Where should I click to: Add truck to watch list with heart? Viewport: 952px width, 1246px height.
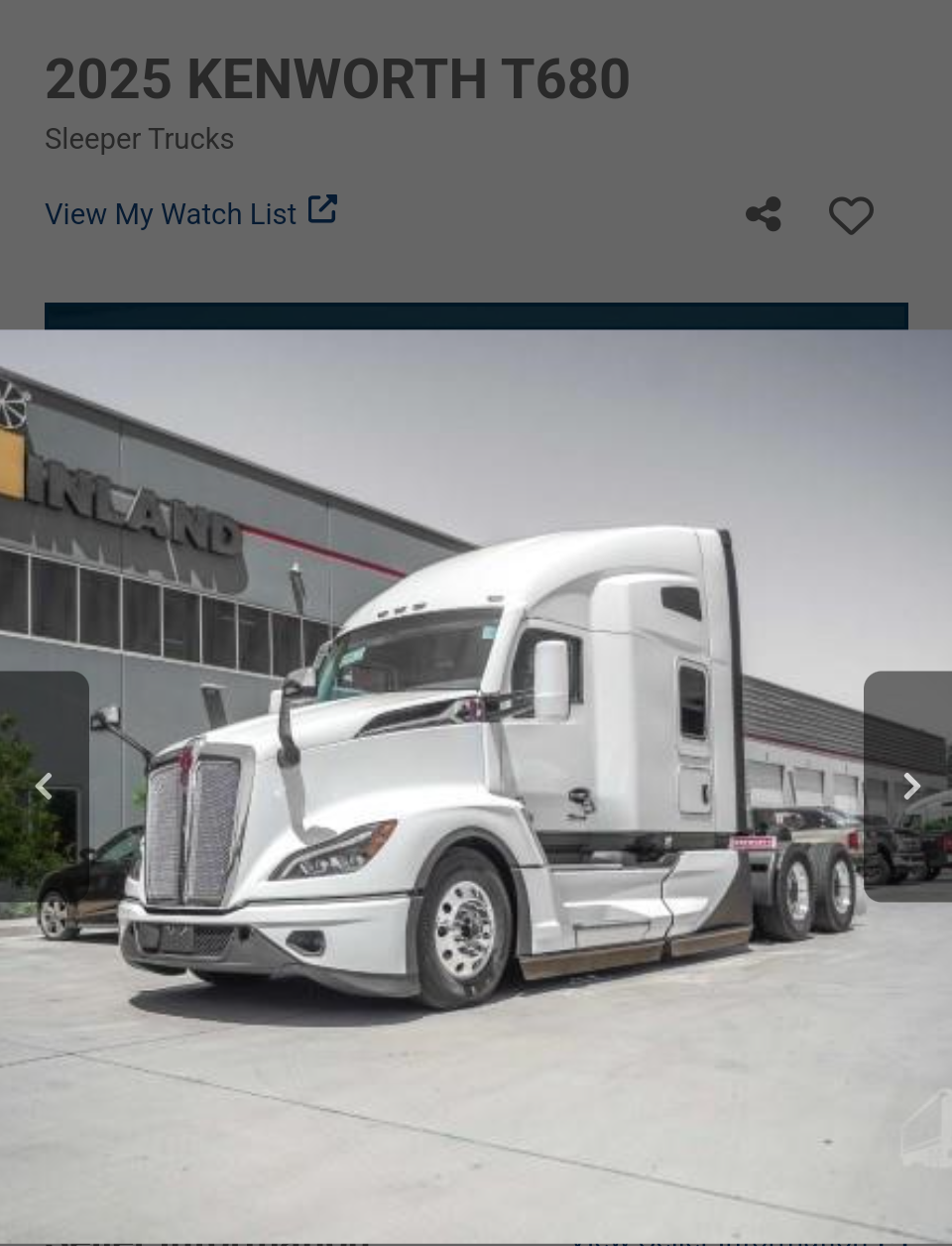(851, 215)
